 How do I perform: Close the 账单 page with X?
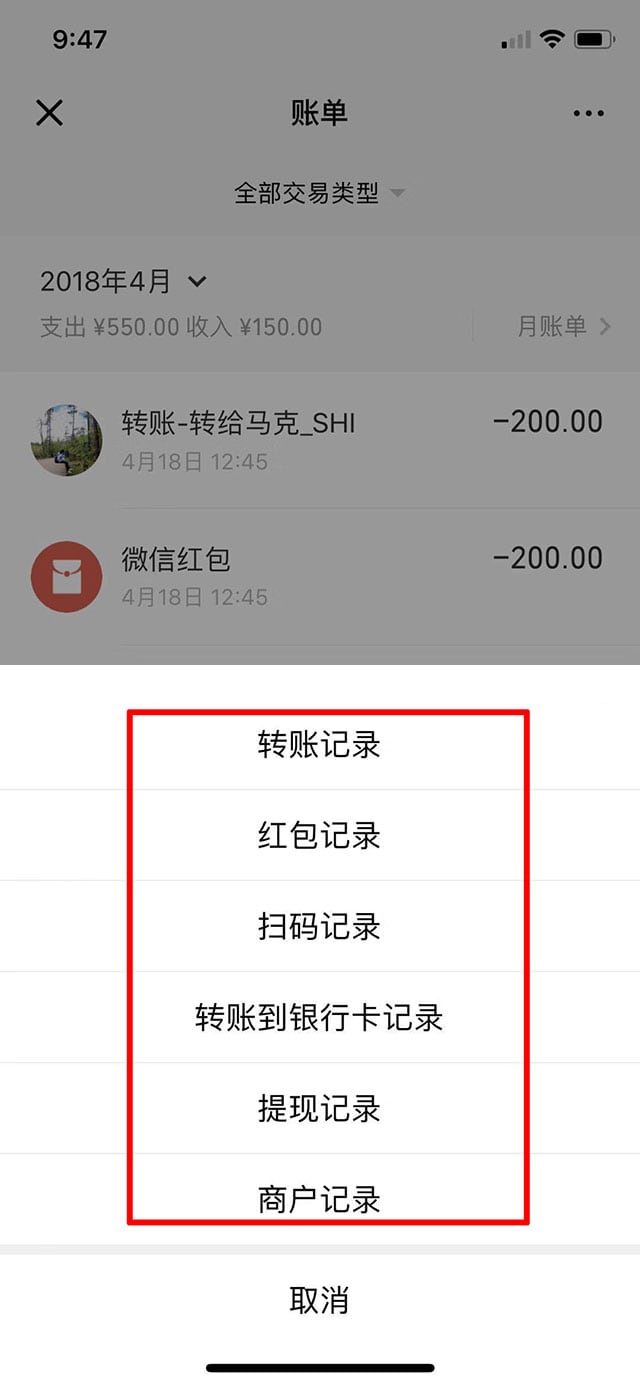click(49, 113)
